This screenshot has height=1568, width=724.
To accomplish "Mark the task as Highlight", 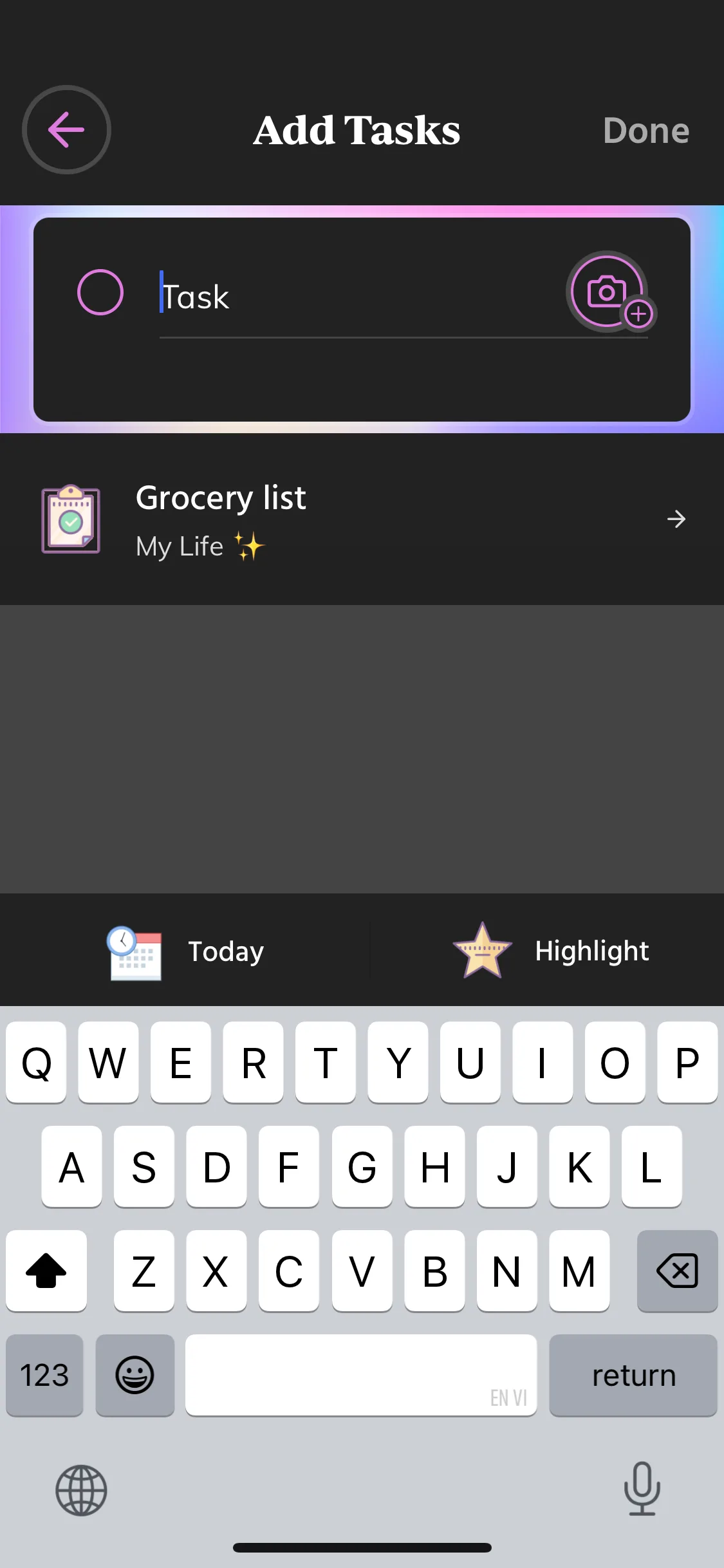I will pyautogui.click(x=551, y=951).
